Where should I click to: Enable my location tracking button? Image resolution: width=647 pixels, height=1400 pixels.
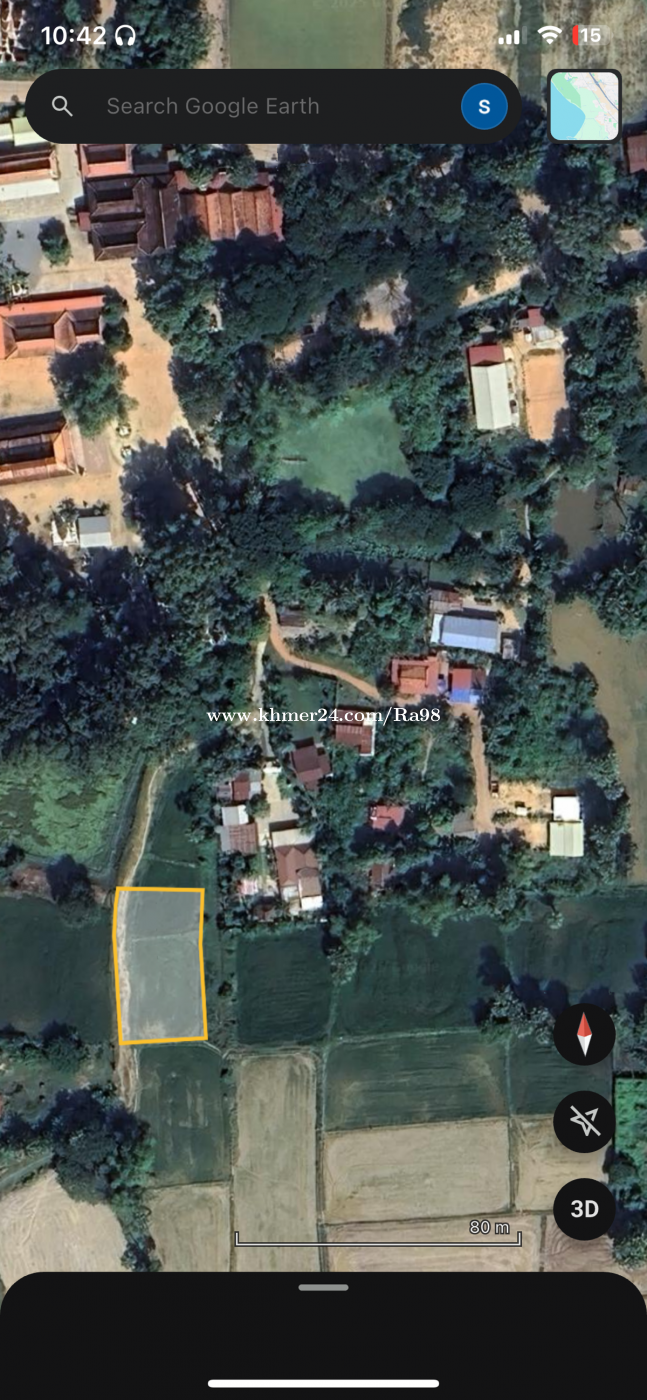coord(584,1122)
